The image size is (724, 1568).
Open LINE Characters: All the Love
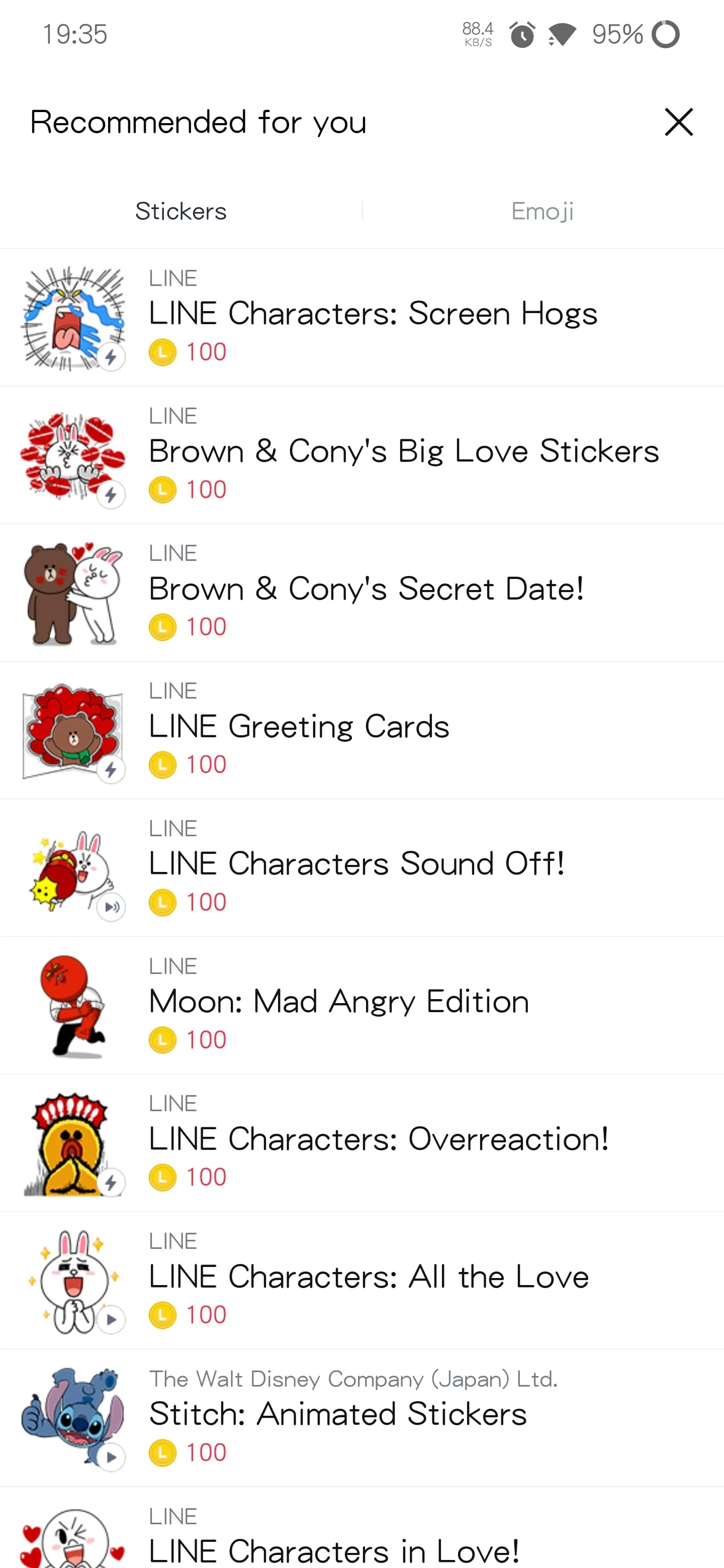(369, 1278)
